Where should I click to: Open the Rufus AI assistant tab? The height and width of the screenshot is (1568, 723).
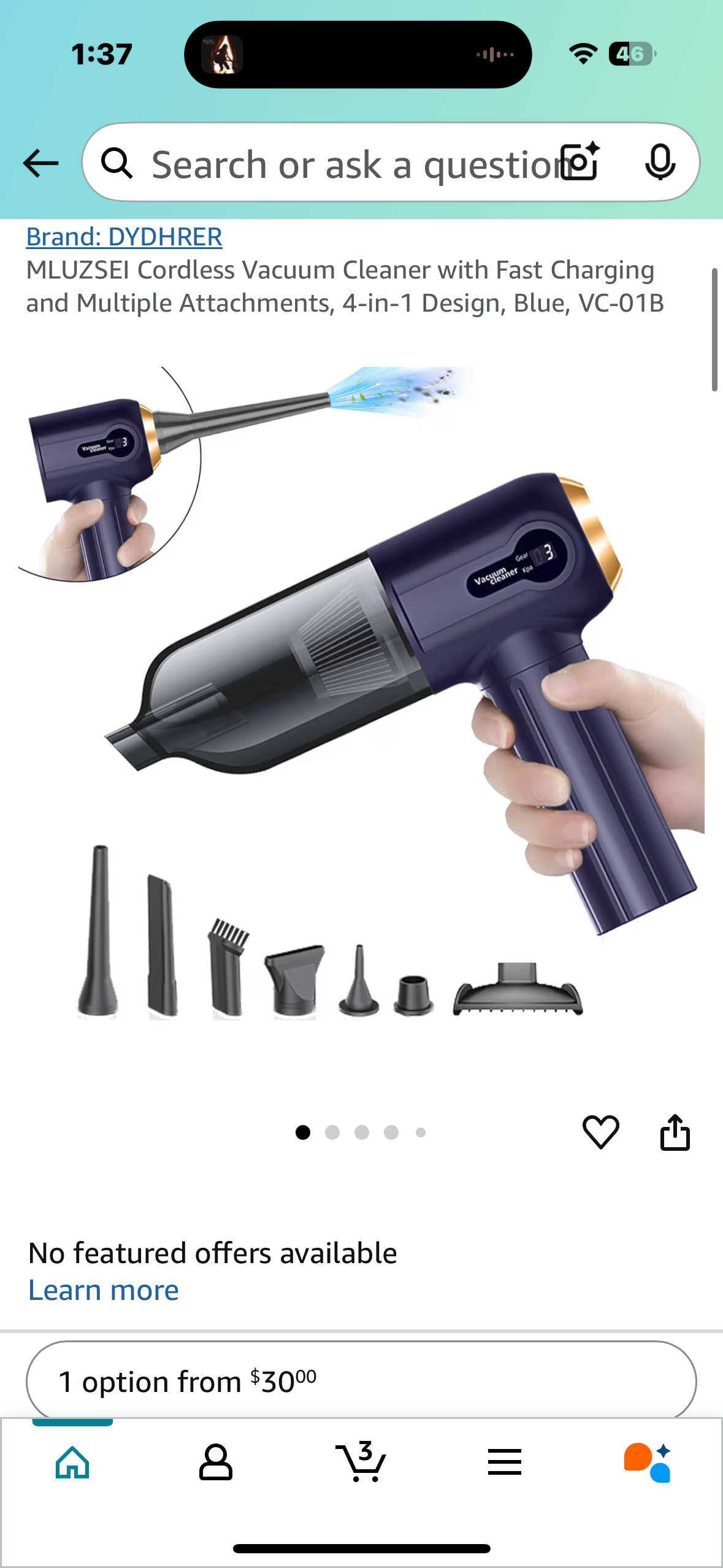point(648,1462)
